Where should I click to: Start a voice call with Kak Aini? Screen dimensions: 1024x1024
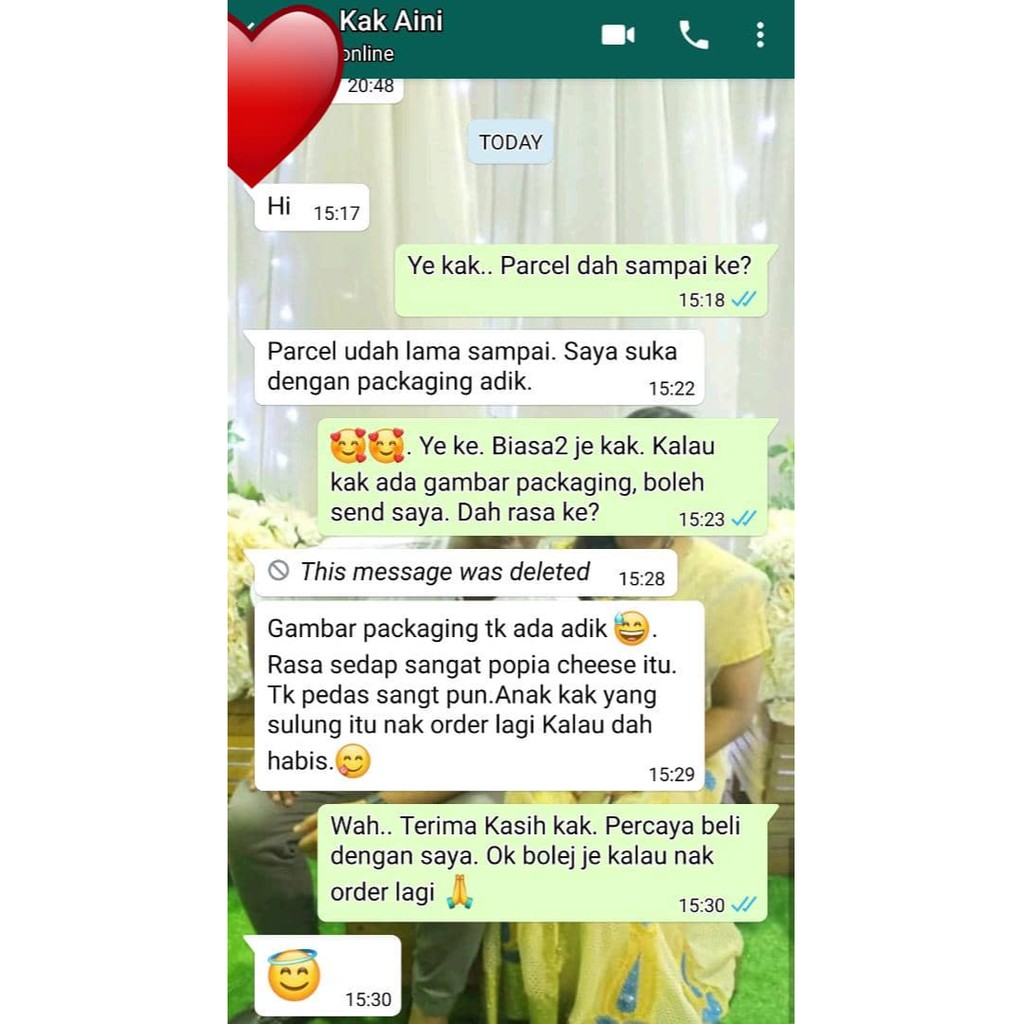694,35
